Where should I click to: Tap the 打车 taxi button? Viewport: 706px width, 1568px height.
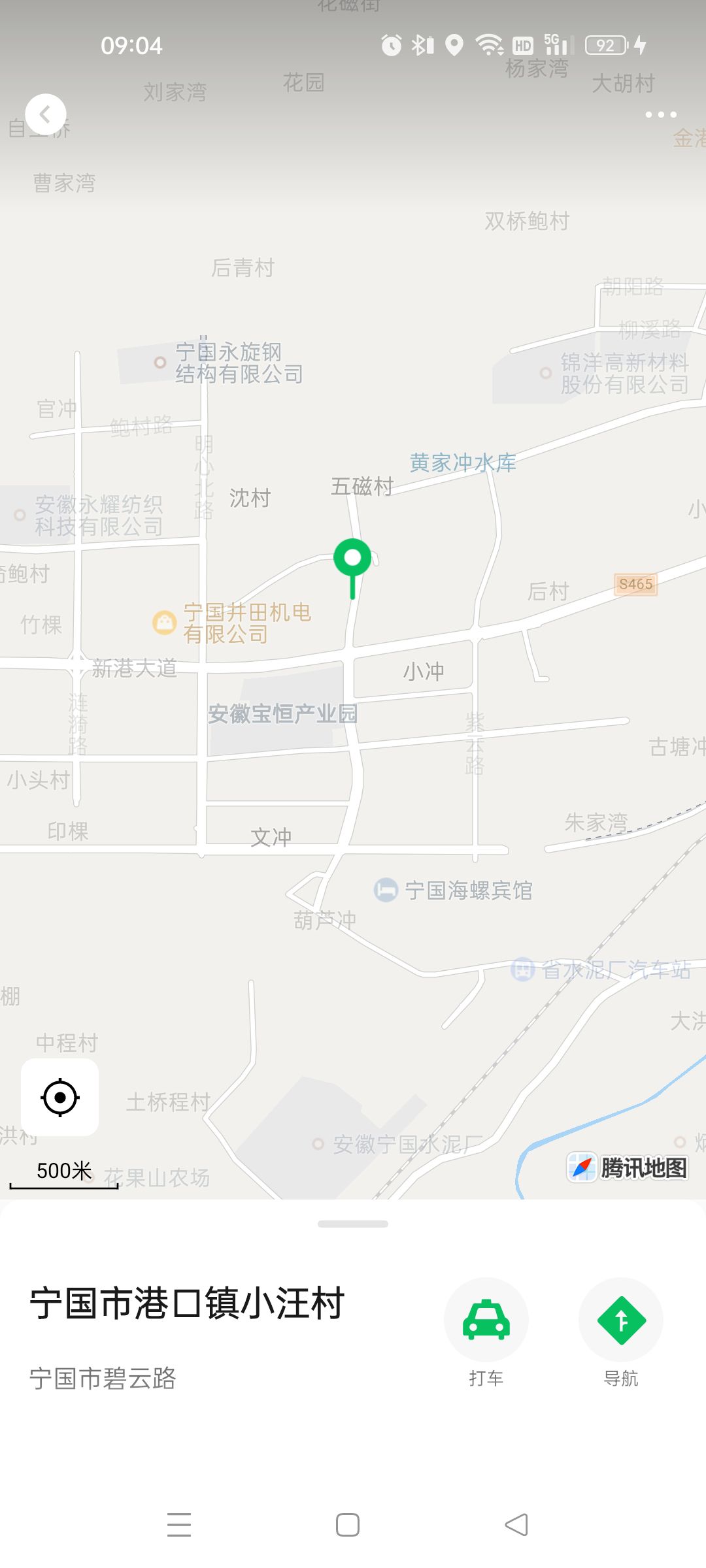[486, 1320]
